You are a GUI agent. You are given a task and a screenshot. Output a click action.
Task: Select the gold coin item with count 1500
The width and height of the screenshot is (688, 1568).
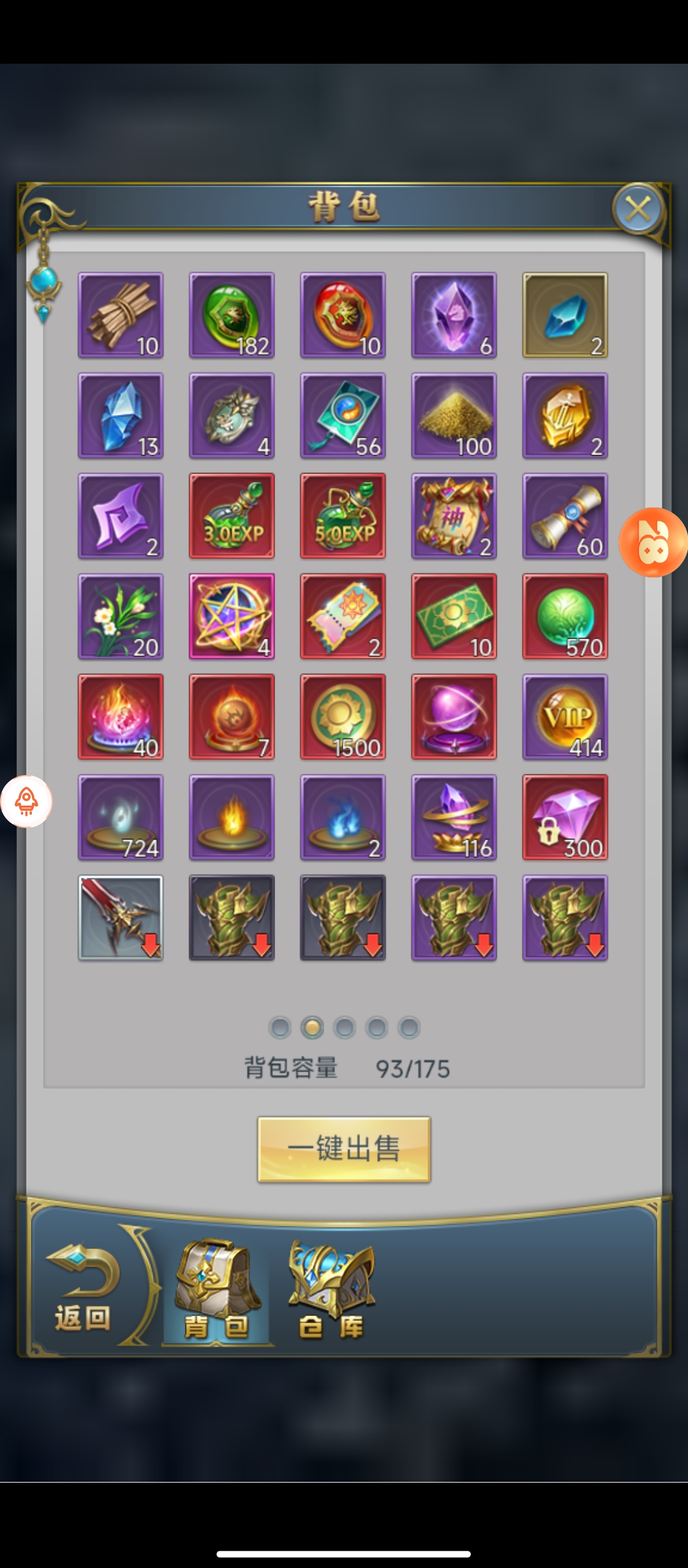point(343,716)
